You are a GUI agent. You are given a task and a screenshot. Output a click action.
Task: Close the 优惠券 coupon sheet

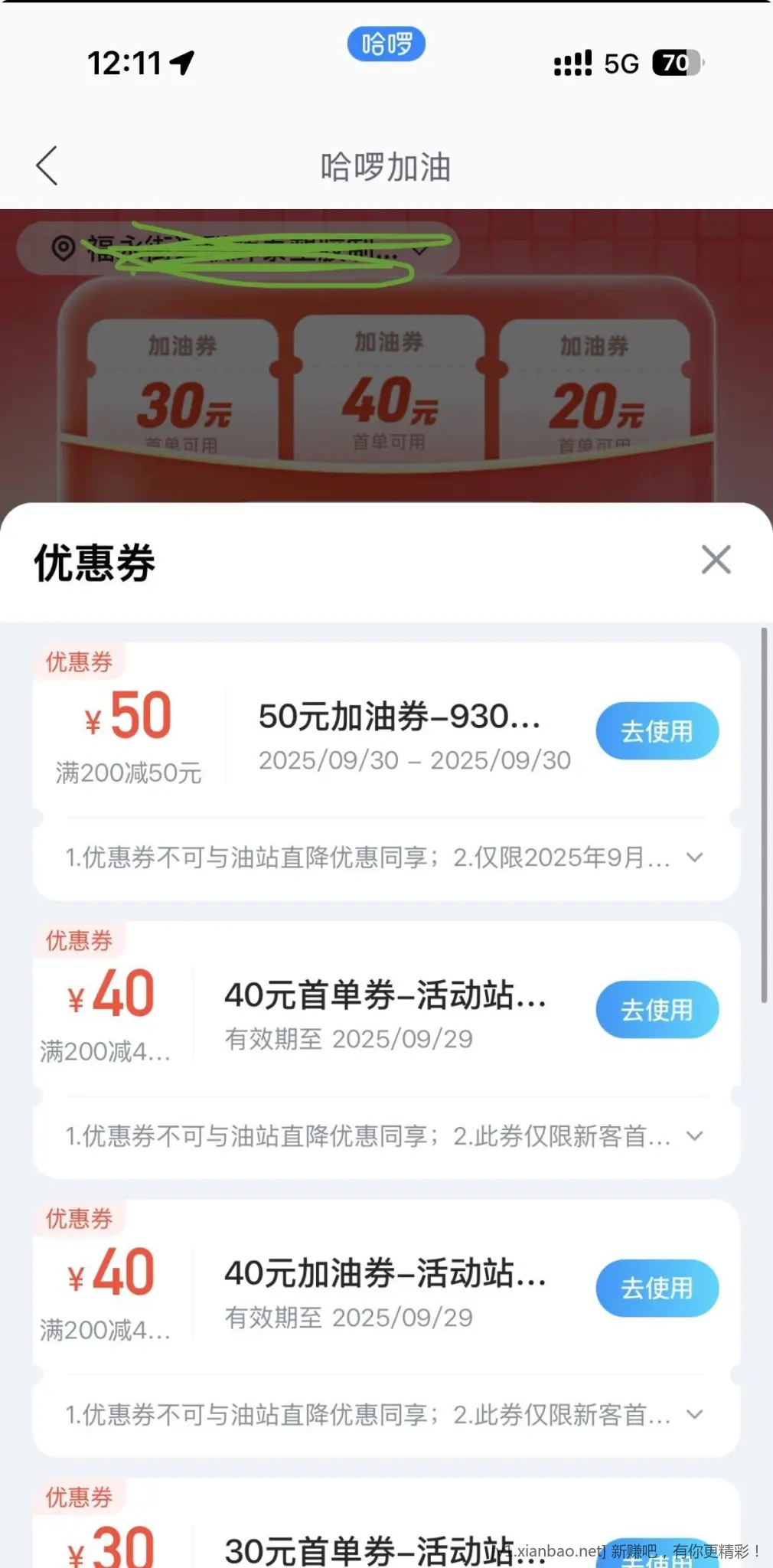pyautogui.click(x=716, y=560)
